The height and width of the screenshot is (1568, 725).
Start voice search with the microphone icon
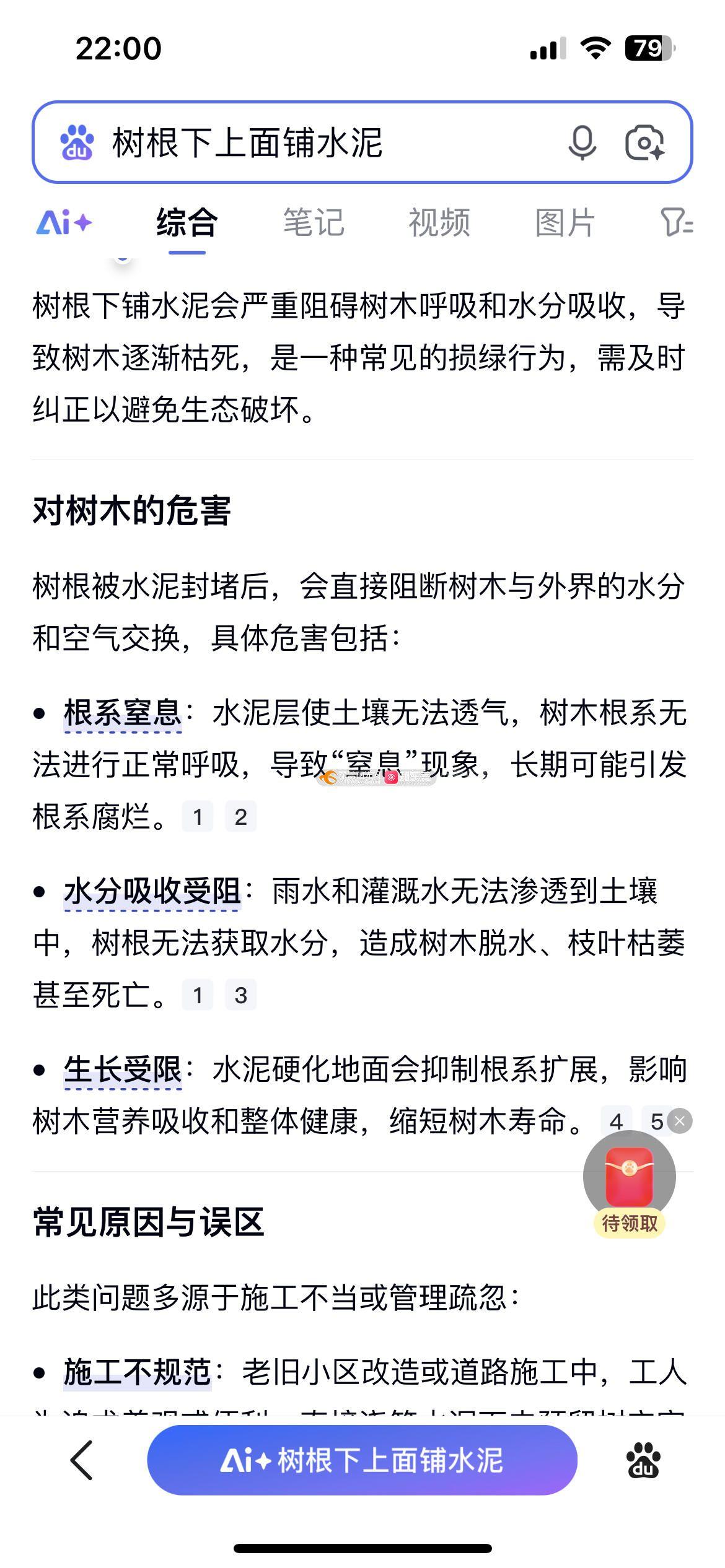[x=582, y=142]
